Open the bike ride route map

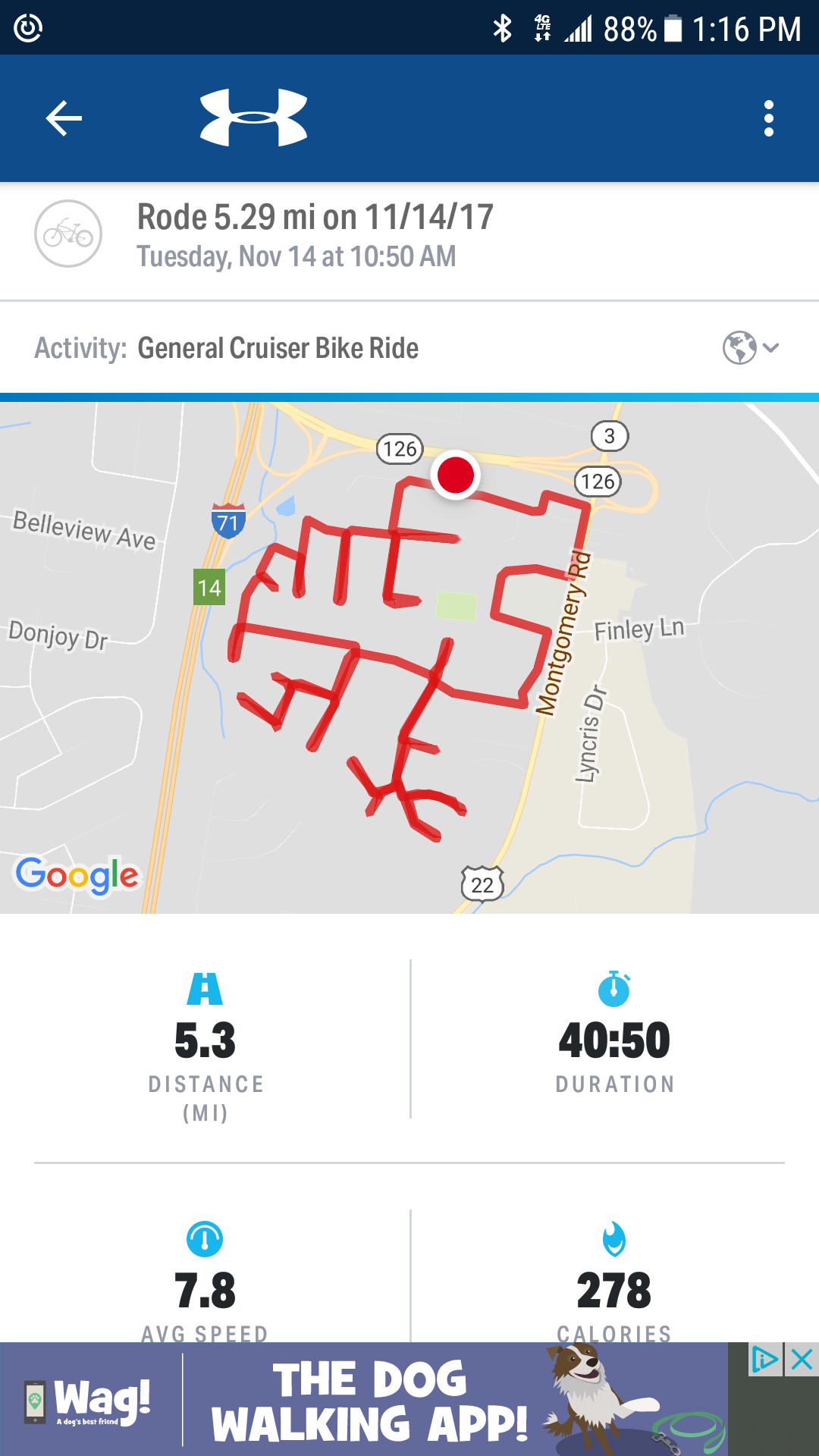(x=409, y=657)
